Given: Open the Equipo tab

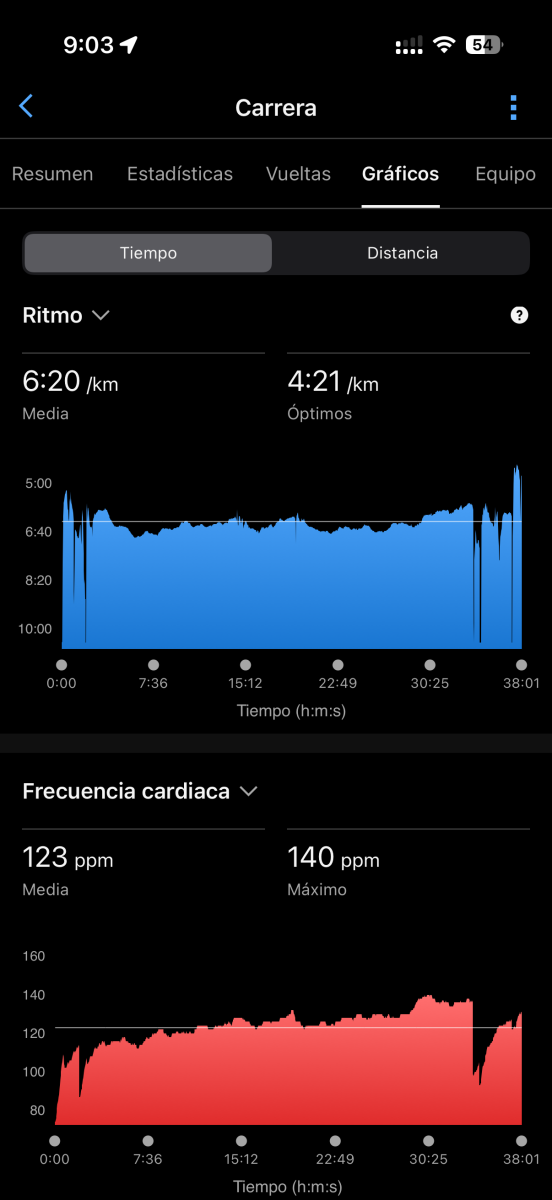Looking at the screenshot, I should tap(506, 174).
